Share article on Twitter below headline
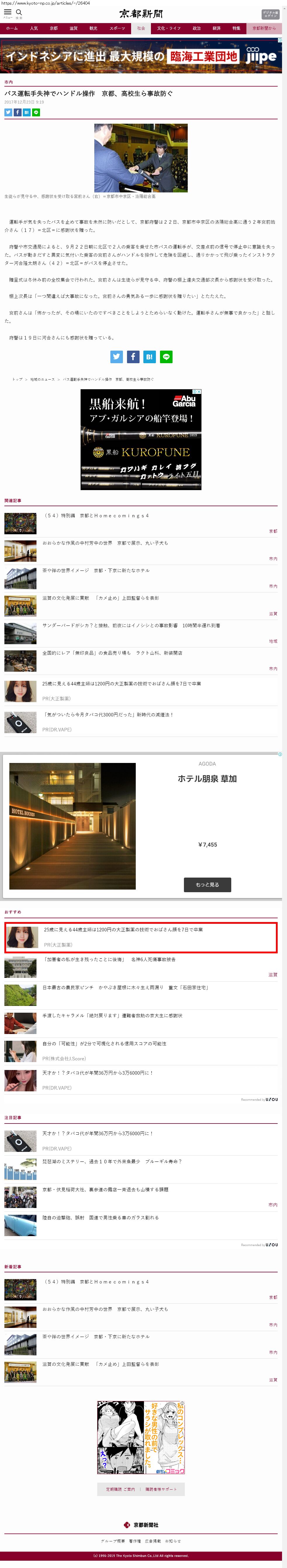287x1568 pixels. pyautogui.click(x=8, y=112)
